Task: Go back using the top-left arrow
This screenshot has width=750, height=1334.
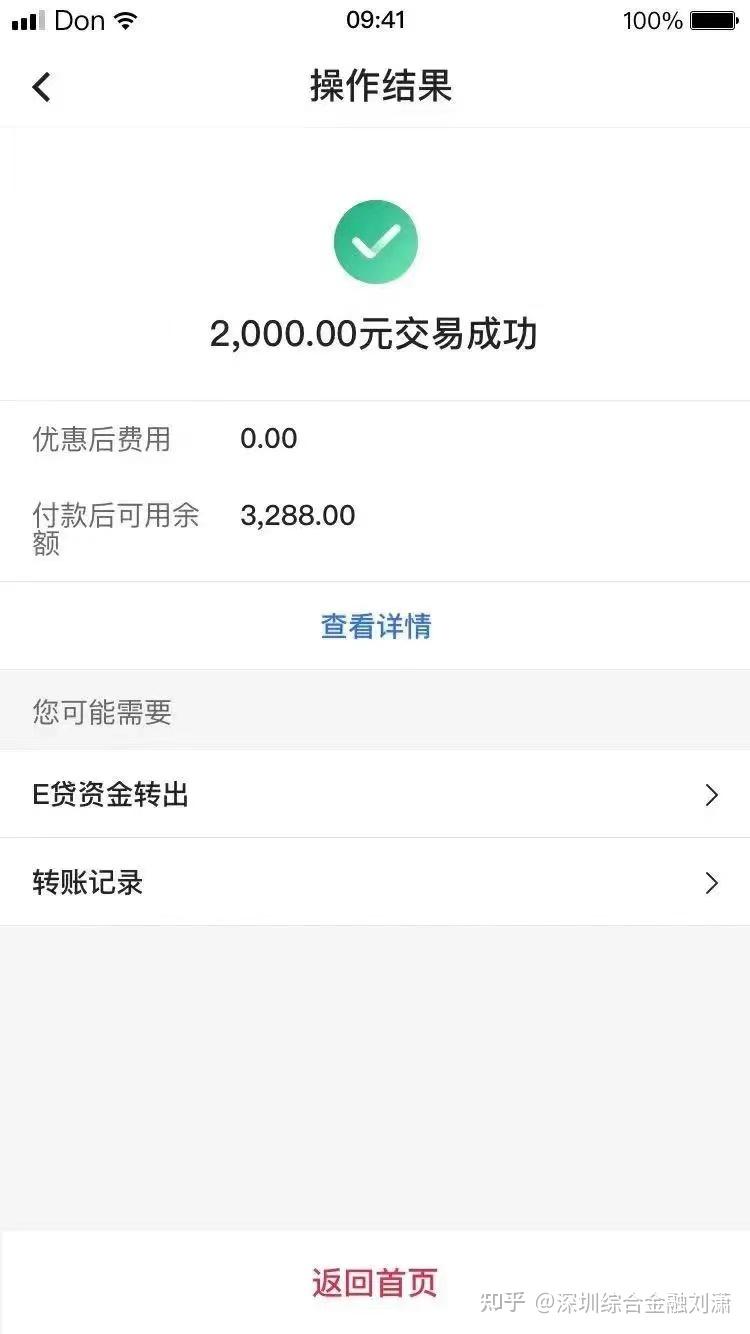Action: pyautogui.click(x=41, y=87)
